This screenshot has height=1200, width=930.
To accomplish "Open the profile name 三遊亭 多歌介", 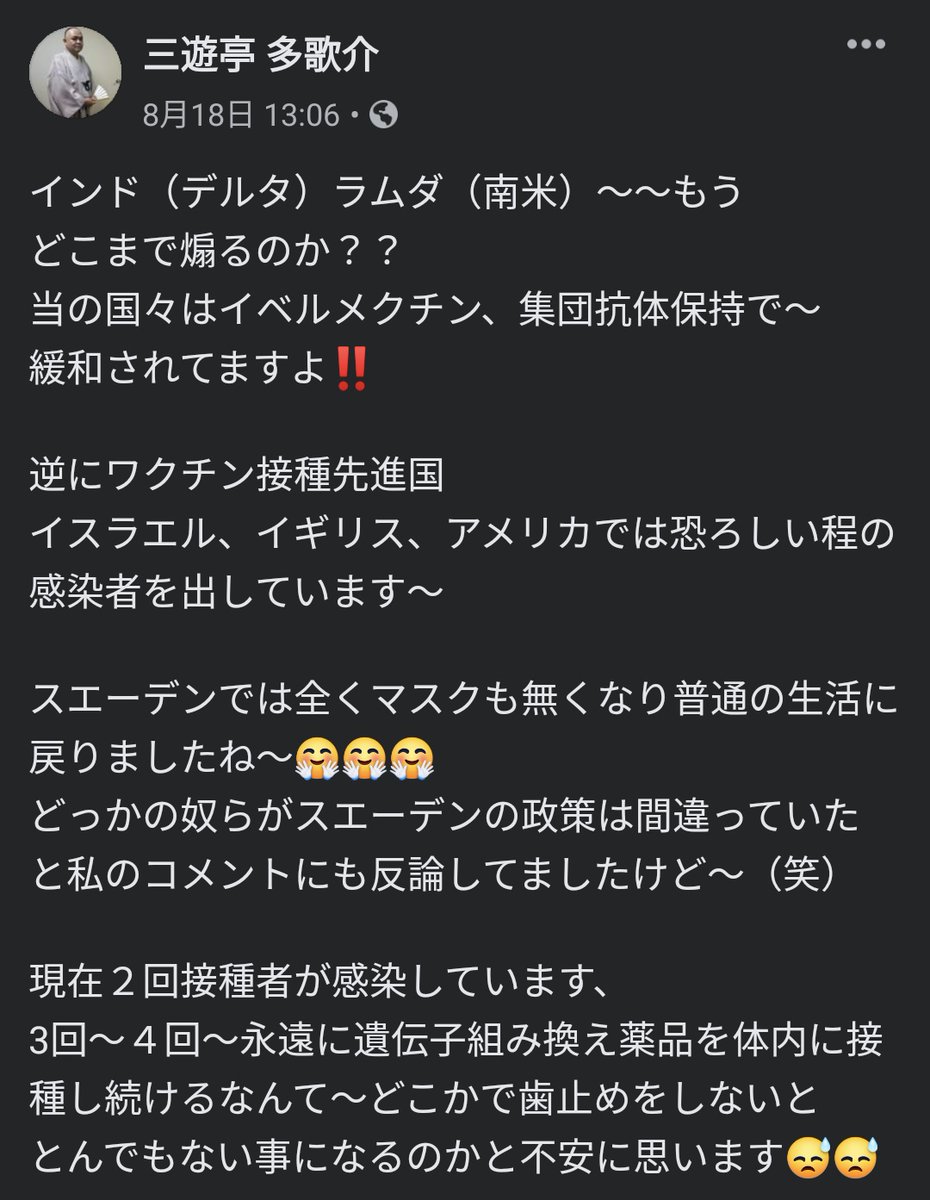I will (261, 57).
